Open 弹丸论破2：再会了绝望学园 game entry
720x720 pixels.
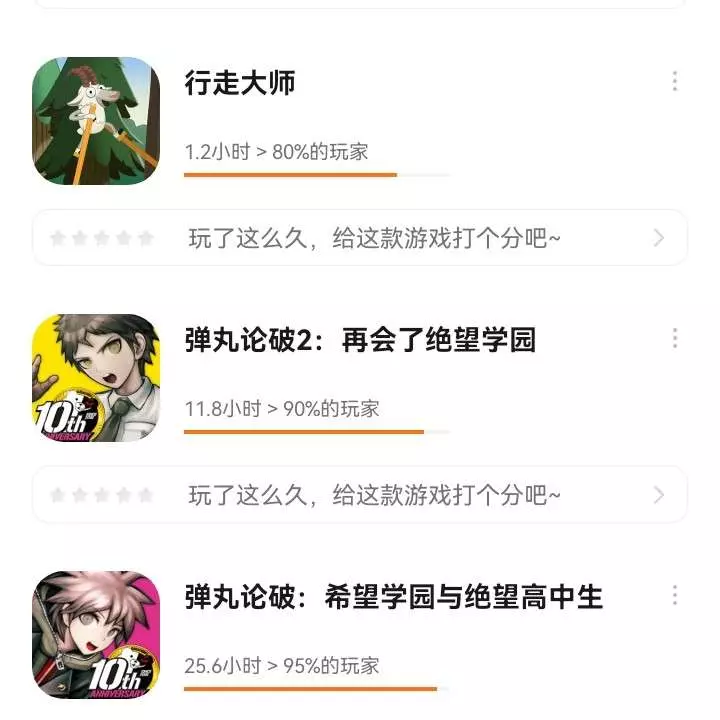coord(360,340)
